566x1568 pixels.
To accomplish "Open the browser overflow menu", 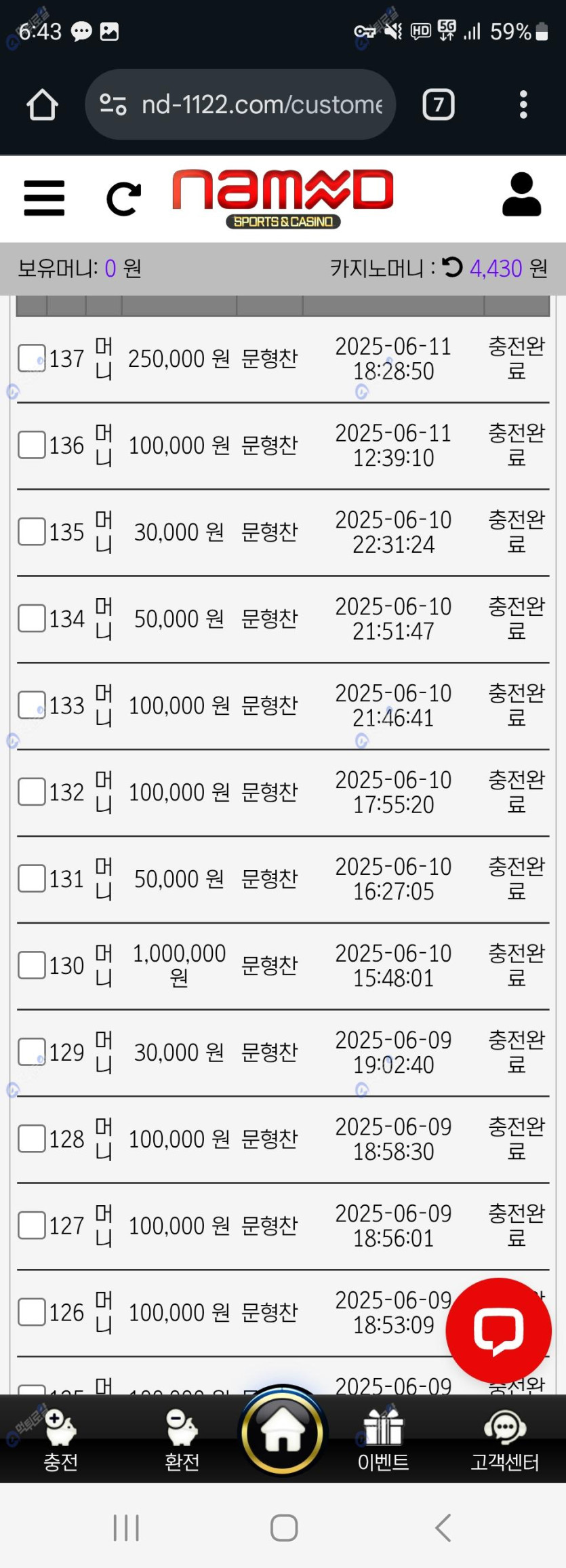I will tap(523, 104).
